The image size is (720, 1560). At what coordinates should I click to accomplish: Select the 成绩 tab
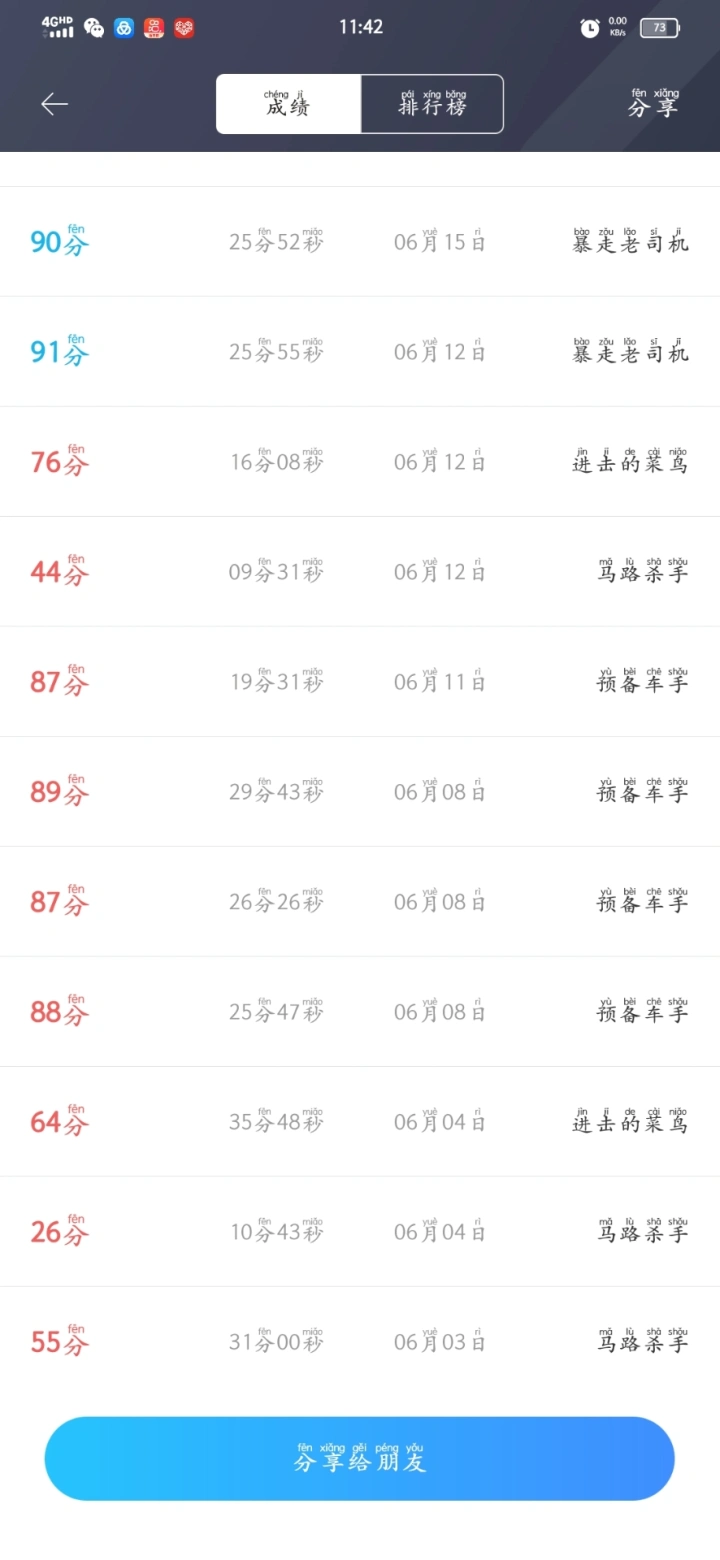[289, 104]
